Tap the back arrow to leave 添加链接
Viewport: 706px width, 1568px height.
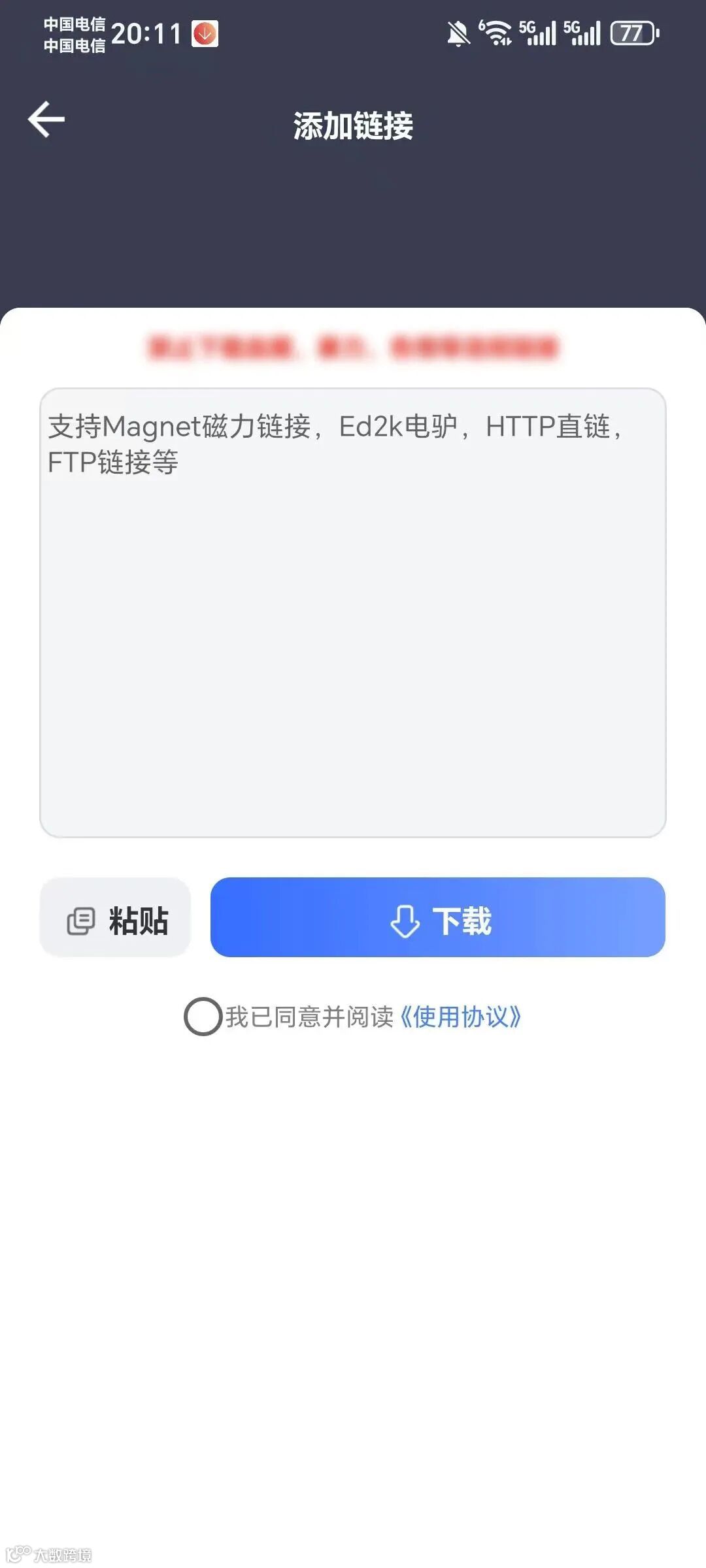tap(46, 120)
